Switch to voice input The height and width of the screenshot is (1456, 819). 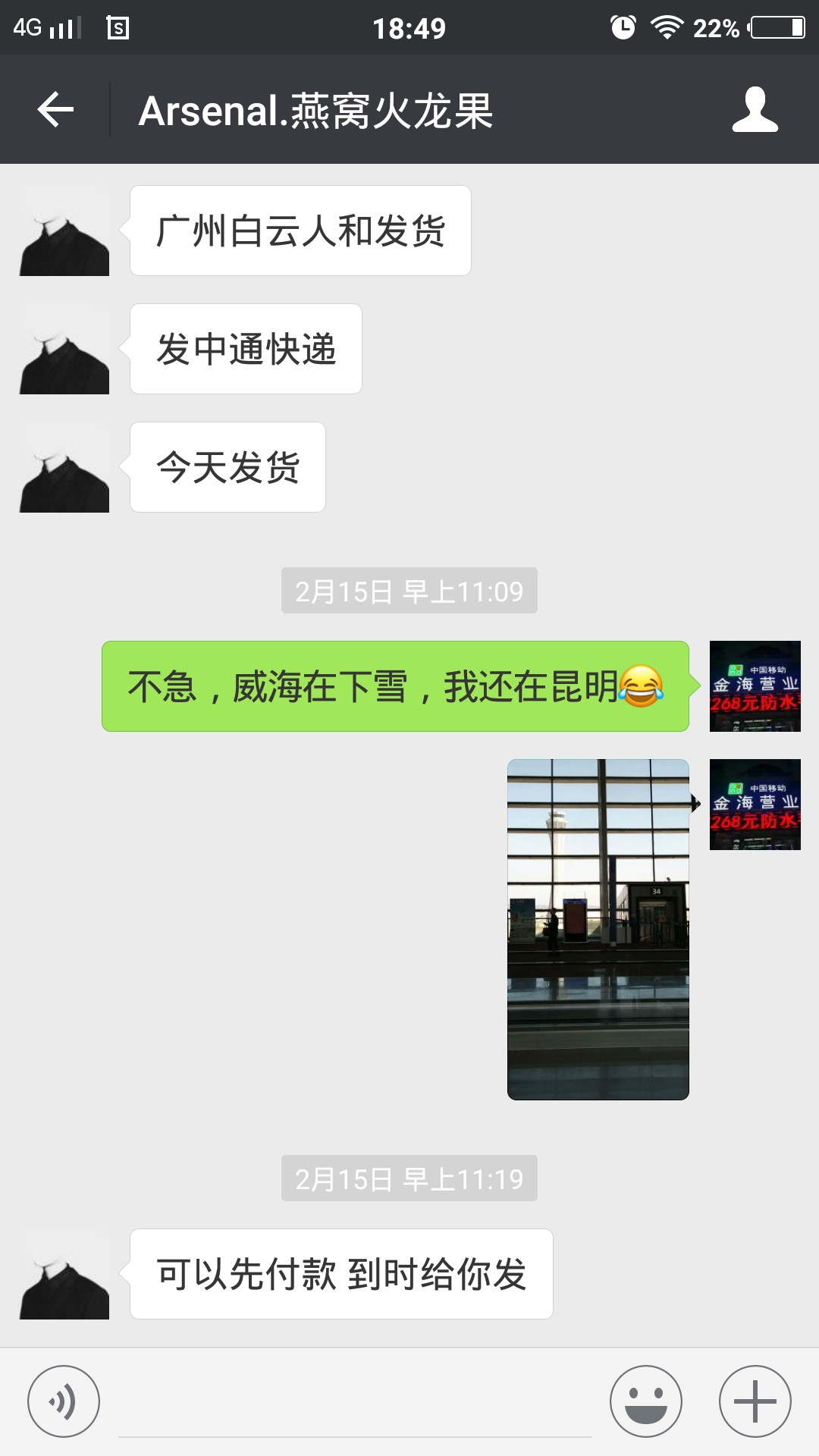(64, 1401)
